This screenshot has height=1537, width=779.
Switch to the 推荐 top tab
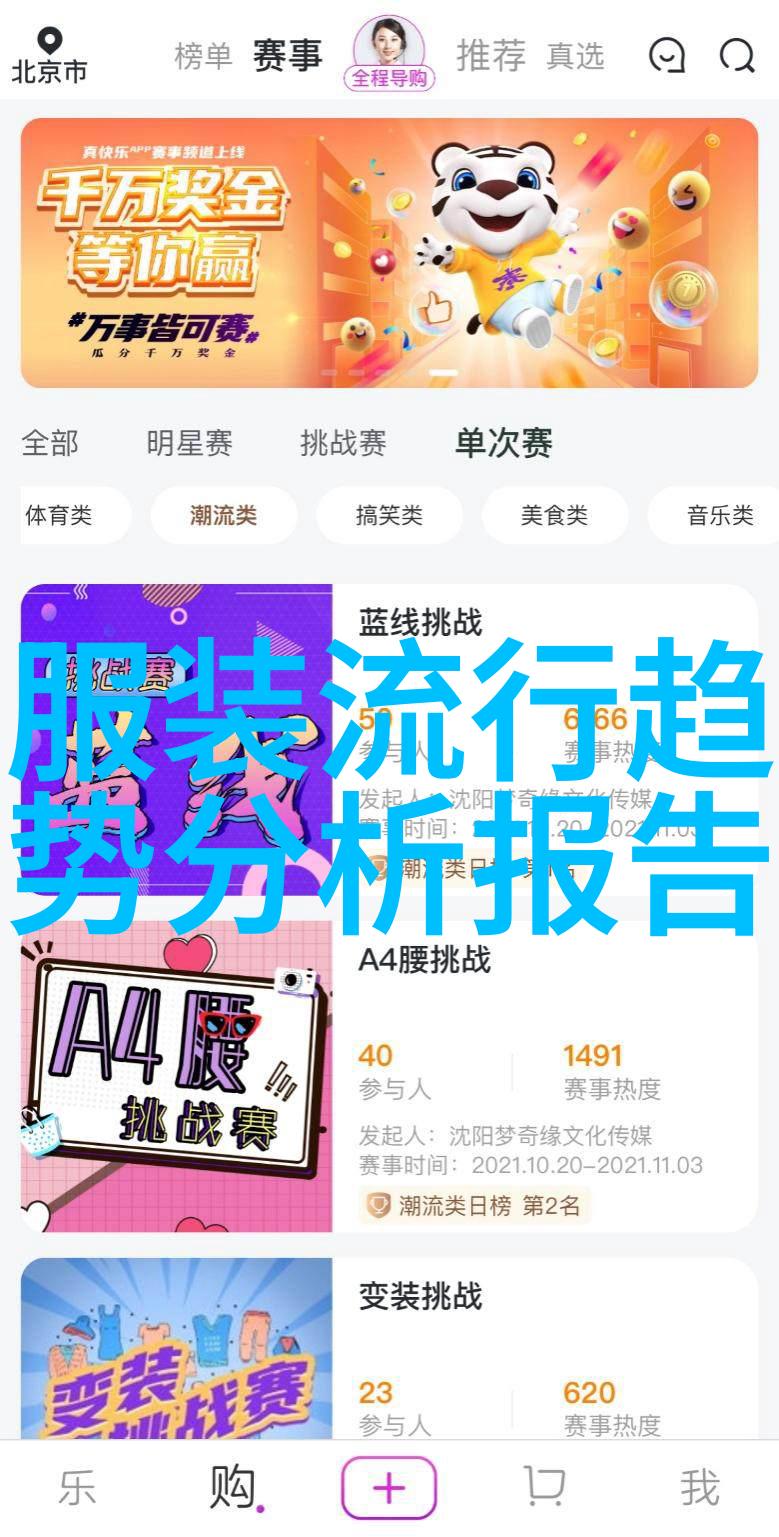490,56
